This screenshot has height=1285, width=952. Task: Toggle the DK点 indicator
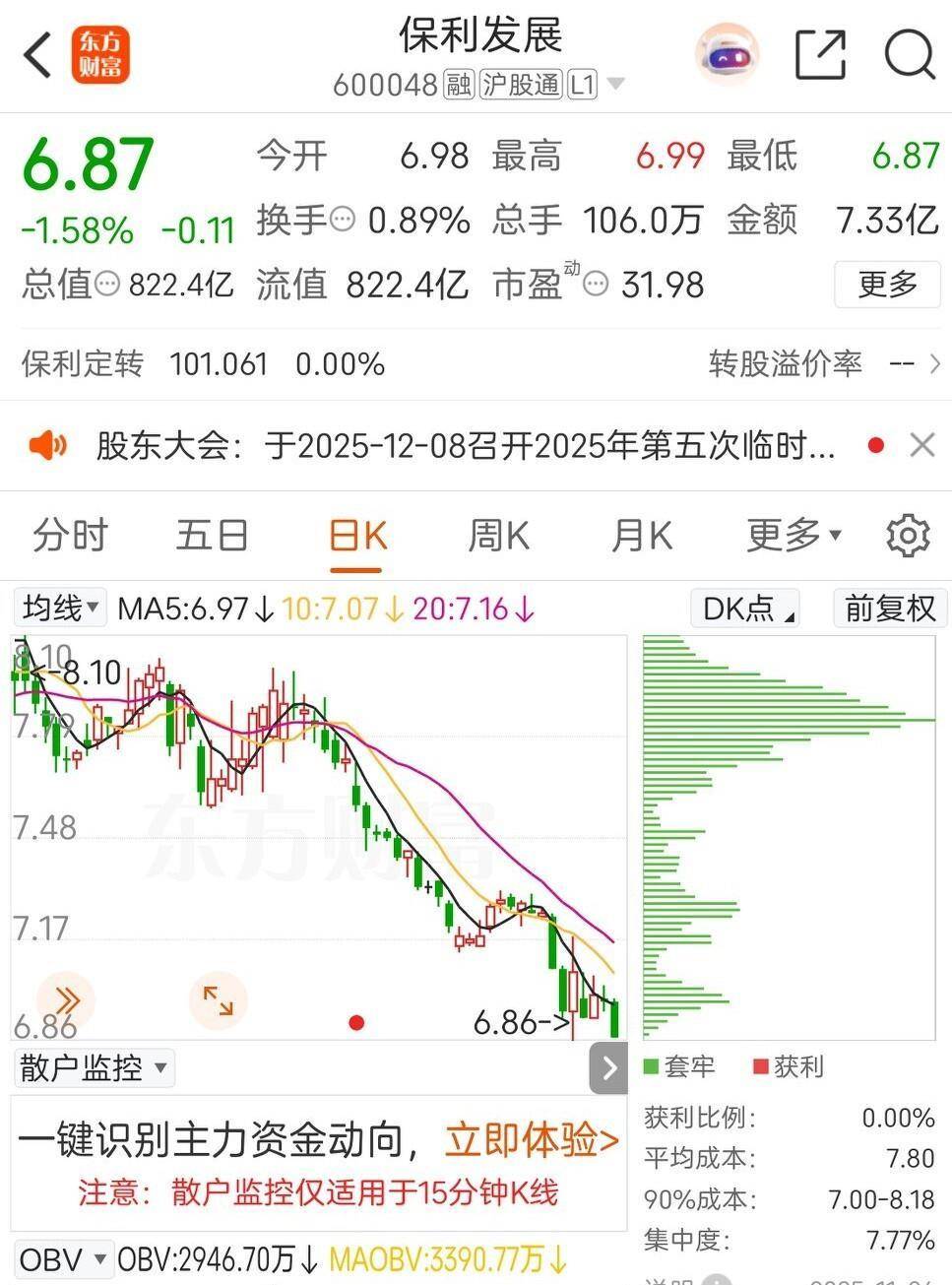[744, 608]
